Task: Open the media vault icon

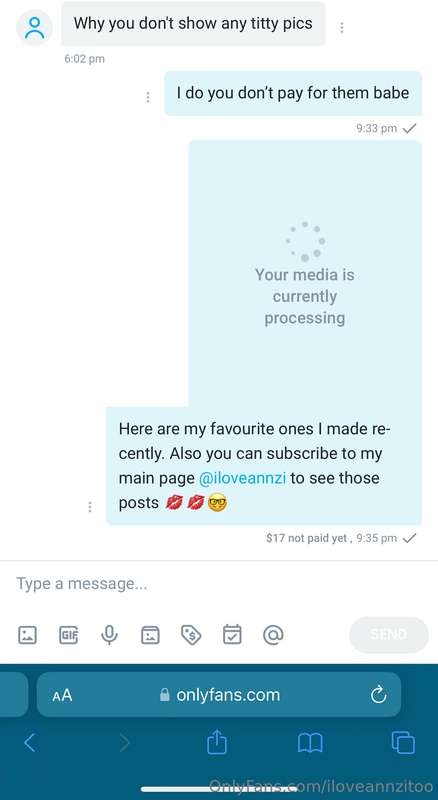Action: pyautogui.click(x=150, y=635)
